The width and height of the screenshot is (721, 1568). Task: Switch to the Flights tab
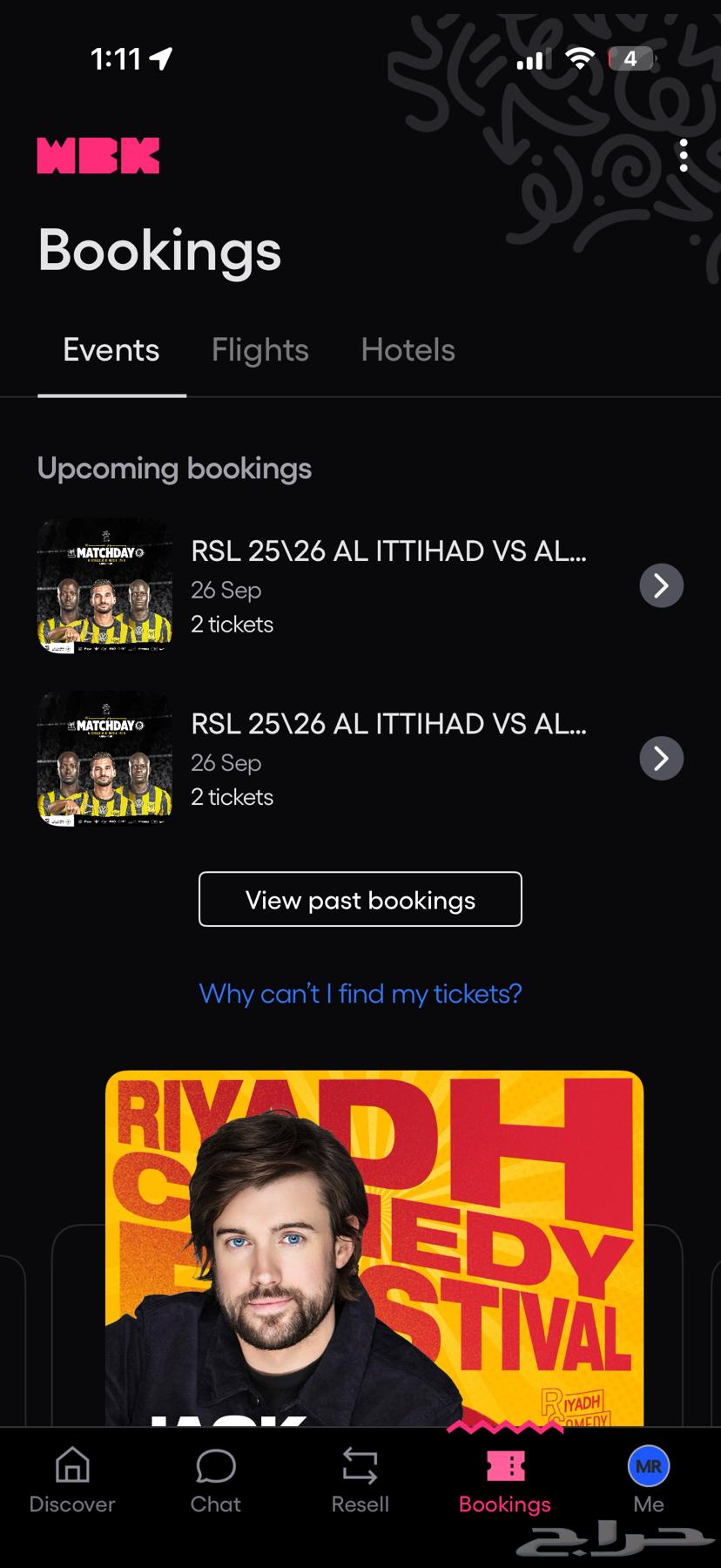pos(259,349)
